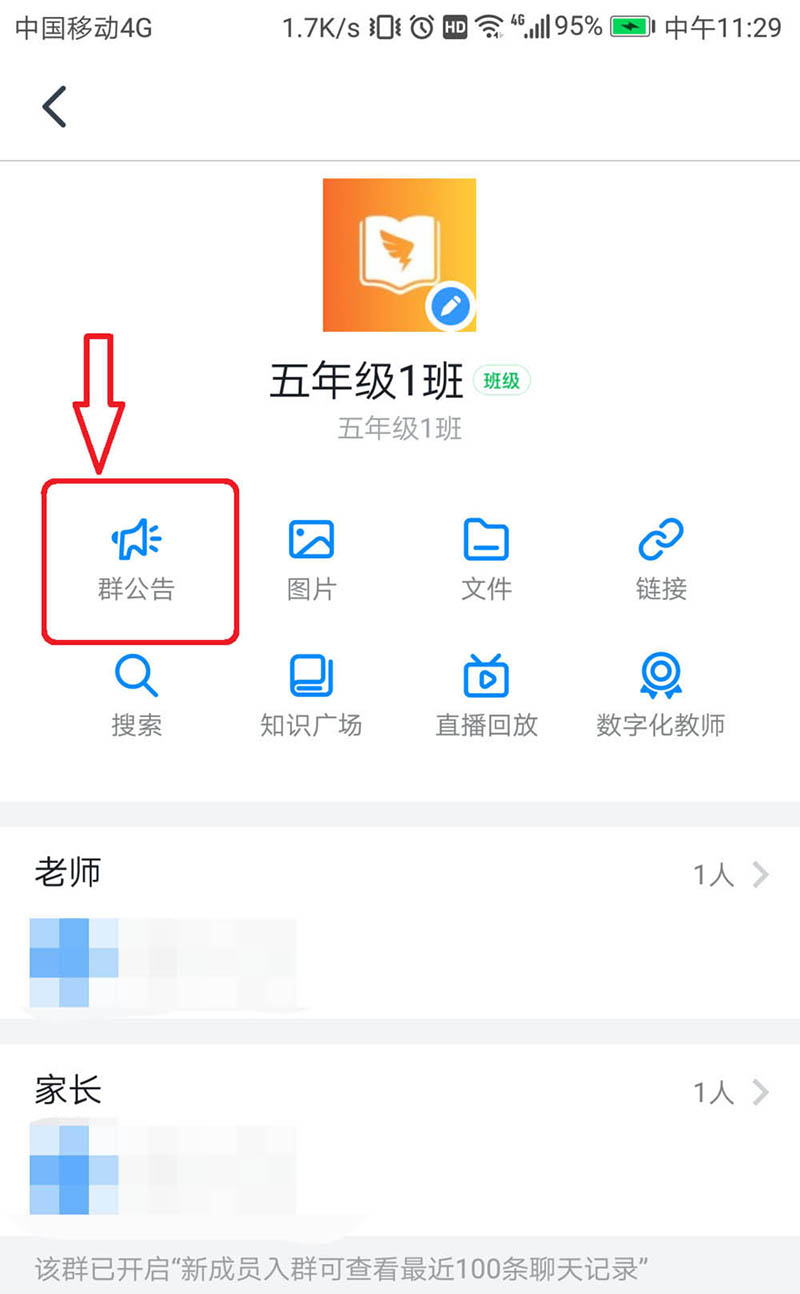The image size is (800, 1294).
Task: Open 数字化教师 feature
Action: tap(661, 695)
